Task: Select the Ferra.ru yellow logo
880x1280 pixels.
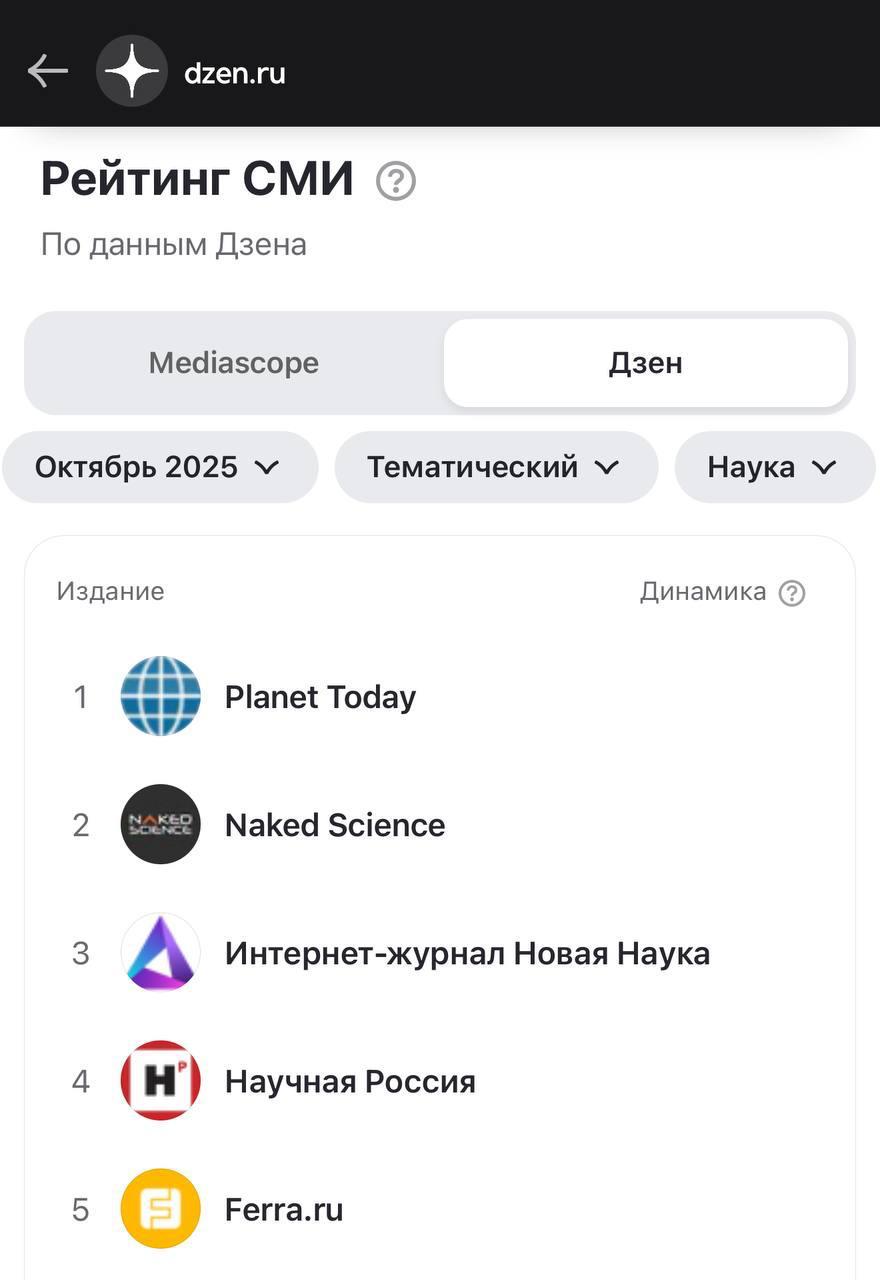Action: (160, 1209)
